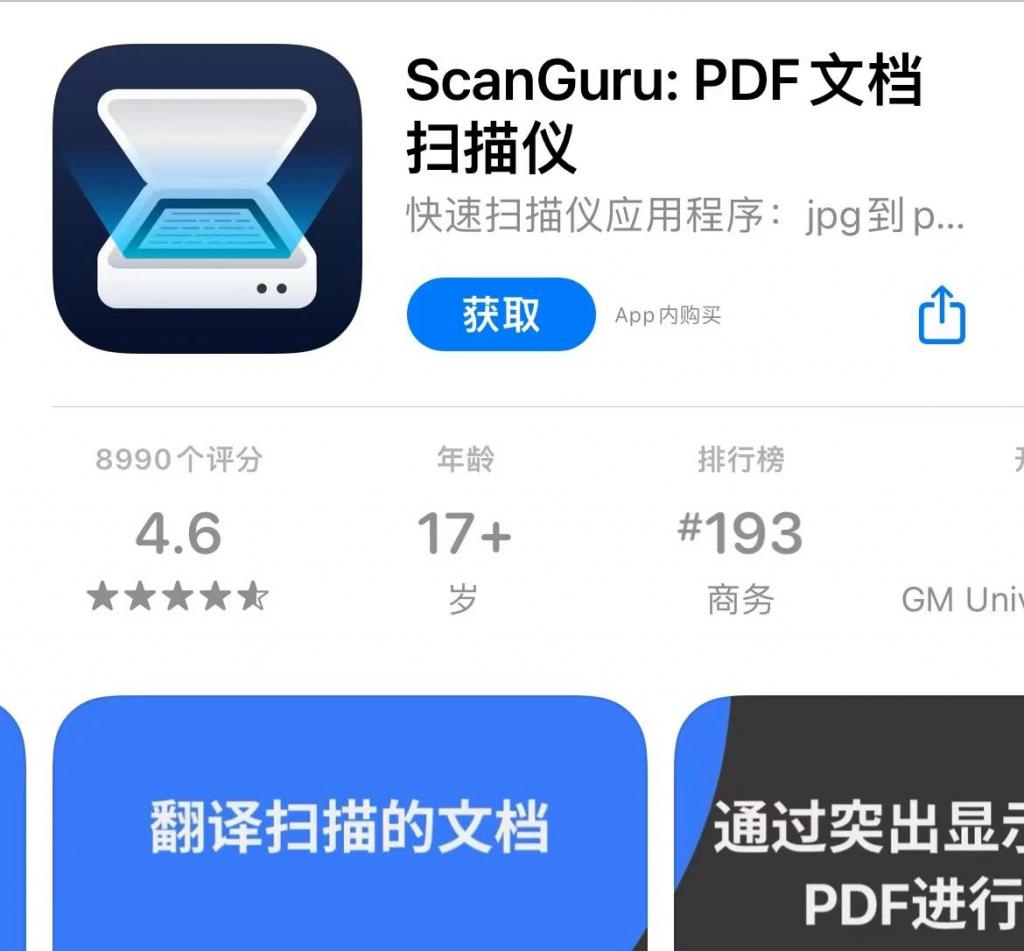Open the 翻译扫描的文档 preview screenshot
The width and height of the screenshot is (1024, 951).
coord(349,825)
